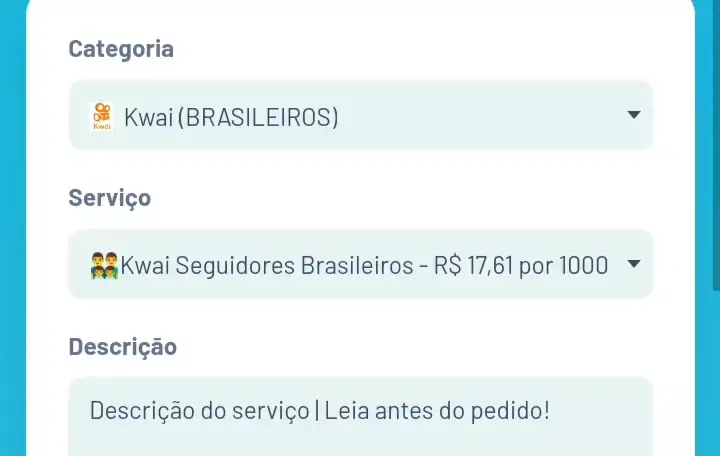Open the Categoria dropdown showing Kwai (BRASILEIROS)

pyautogui.click(x=360, y=116)
